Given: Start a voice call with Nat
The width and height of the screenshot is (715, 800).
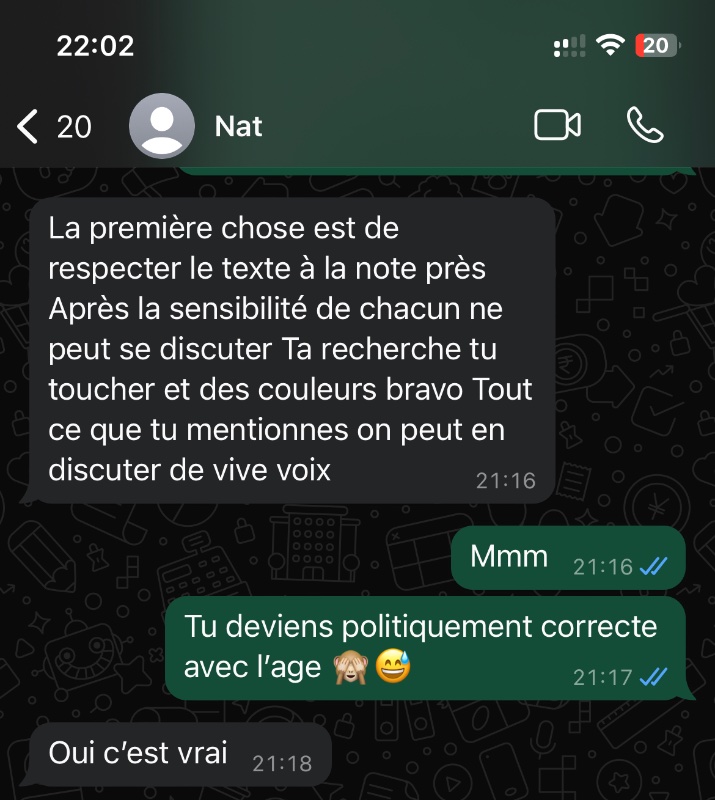Looking at the screenshot, I should coord(645,125).
